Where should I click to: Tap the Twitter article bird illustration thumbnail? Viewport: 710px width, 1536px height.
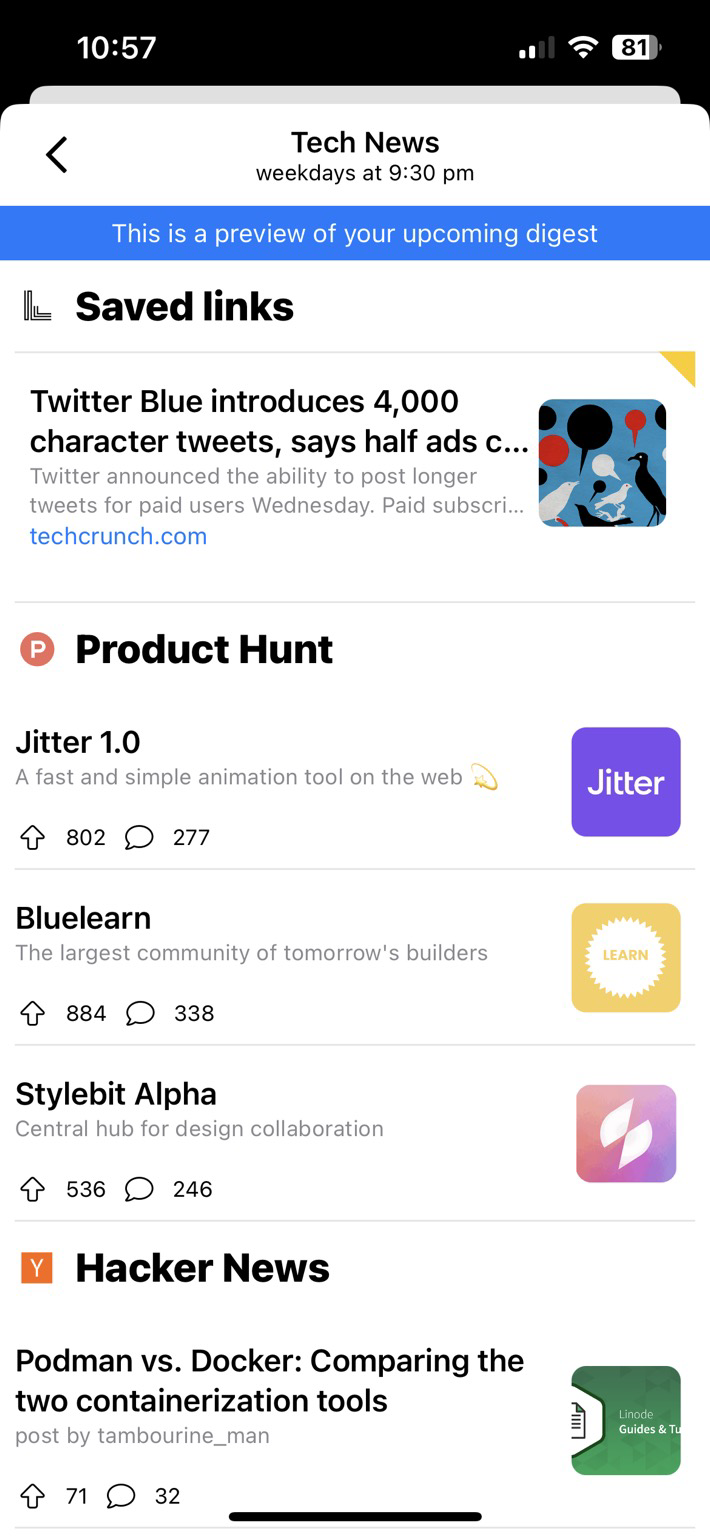(602, 463)
